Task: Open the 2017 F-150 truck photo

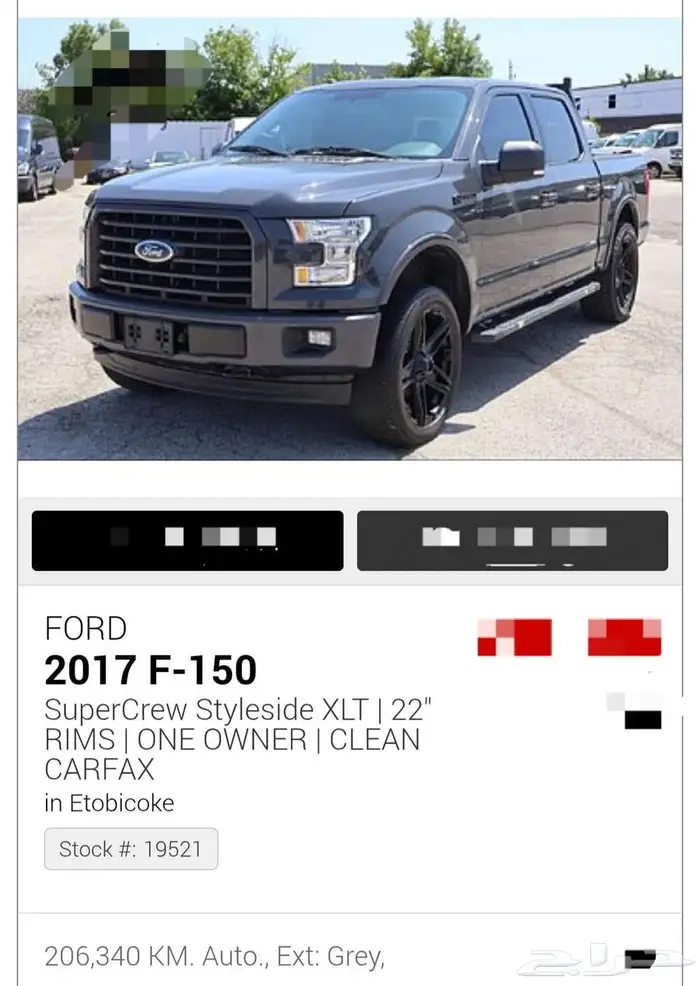Action: coord(350,238)
